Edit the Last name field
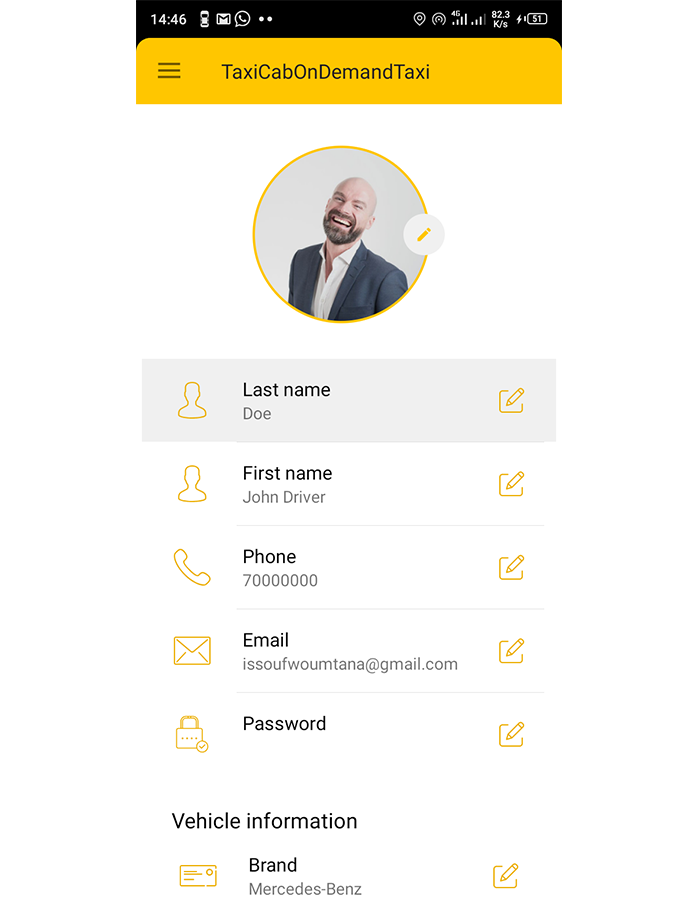Screen dimensions: 700x900 [x=511, y=400]
